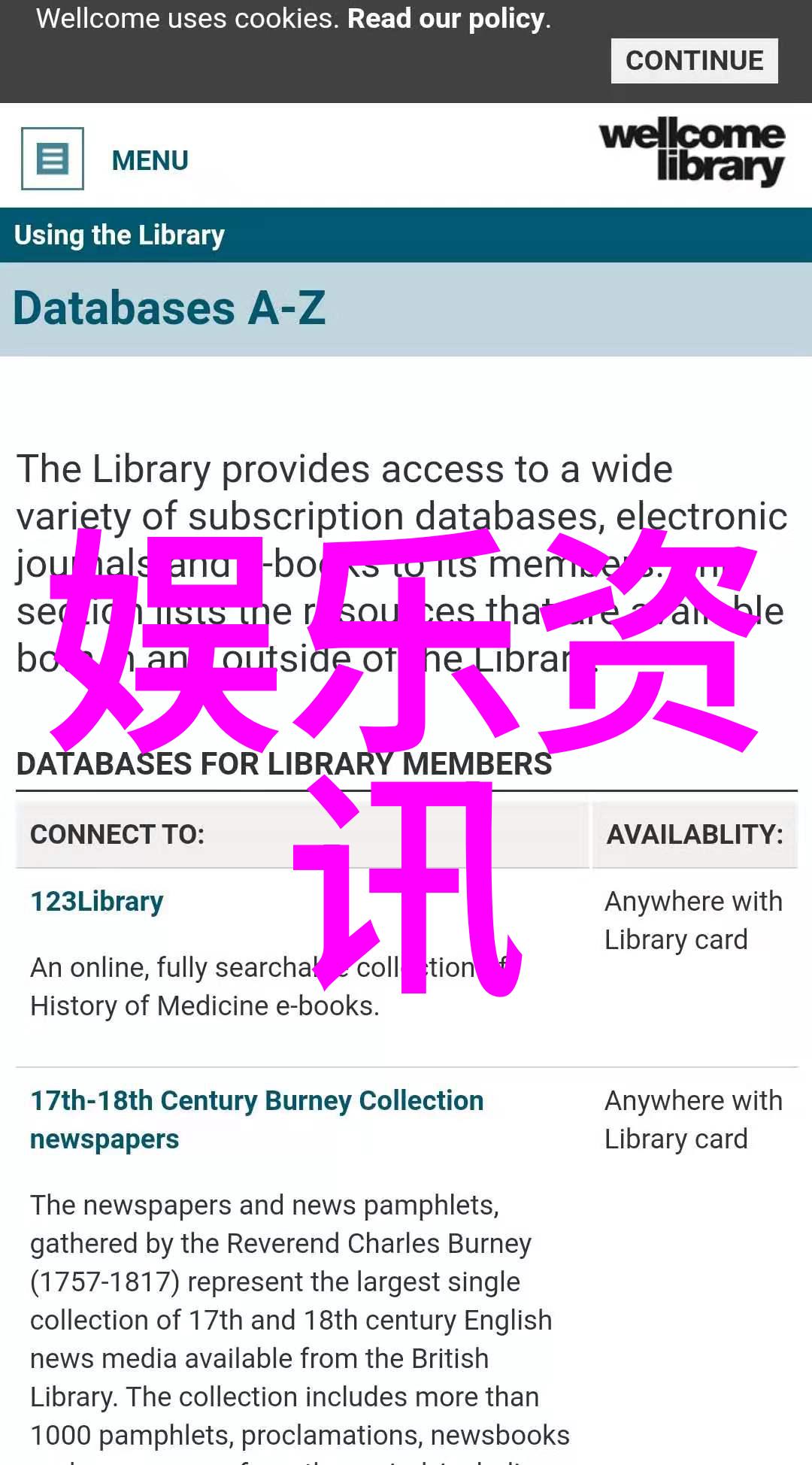Dismiss cookie notice with Continue button
This screenshot has width=812, height=1465.
tap(694, 61)
